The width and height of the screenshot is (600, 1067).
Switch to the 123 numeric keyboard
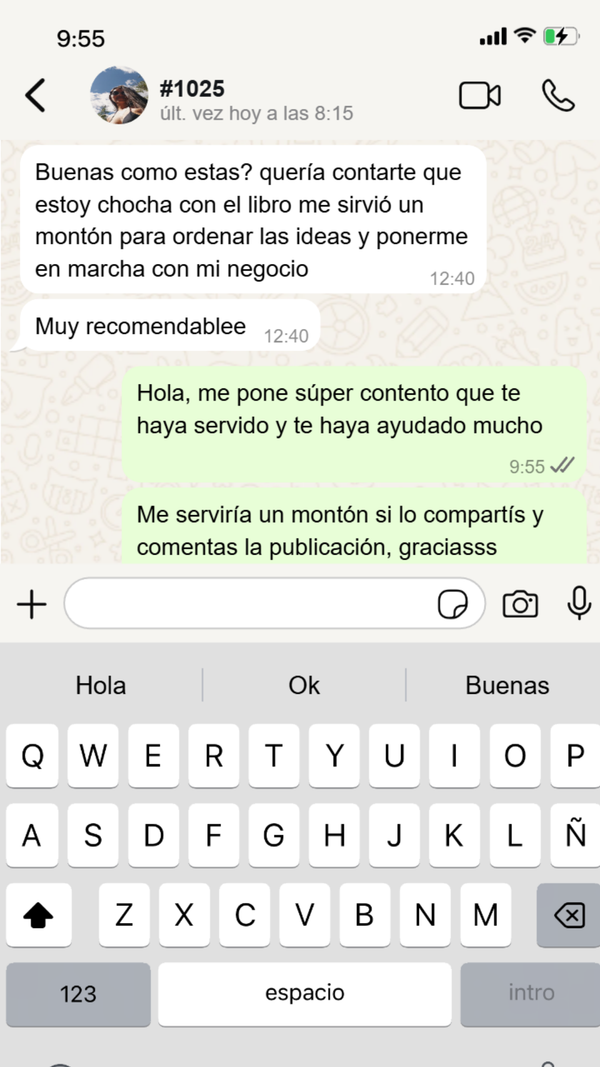click(x=78, y=993)
